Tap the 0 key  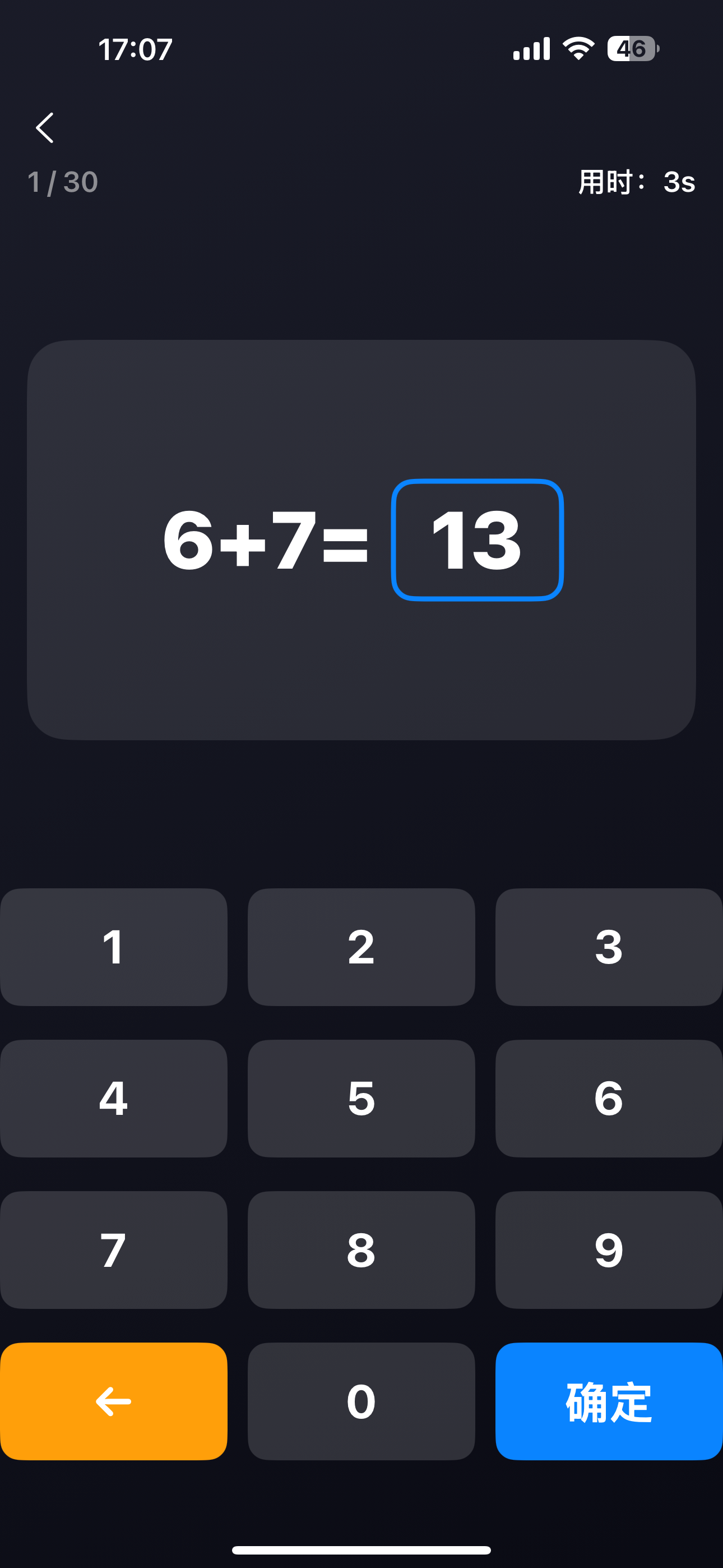(361, 1401)
